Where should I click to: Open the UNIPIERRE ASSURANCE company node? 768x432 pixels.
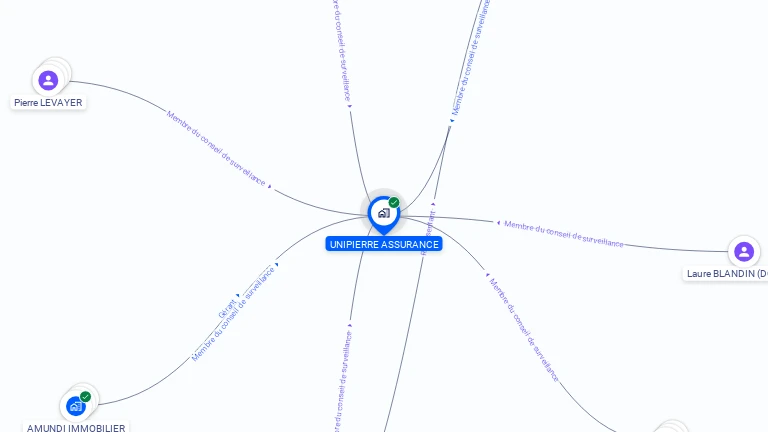(383, 213)
